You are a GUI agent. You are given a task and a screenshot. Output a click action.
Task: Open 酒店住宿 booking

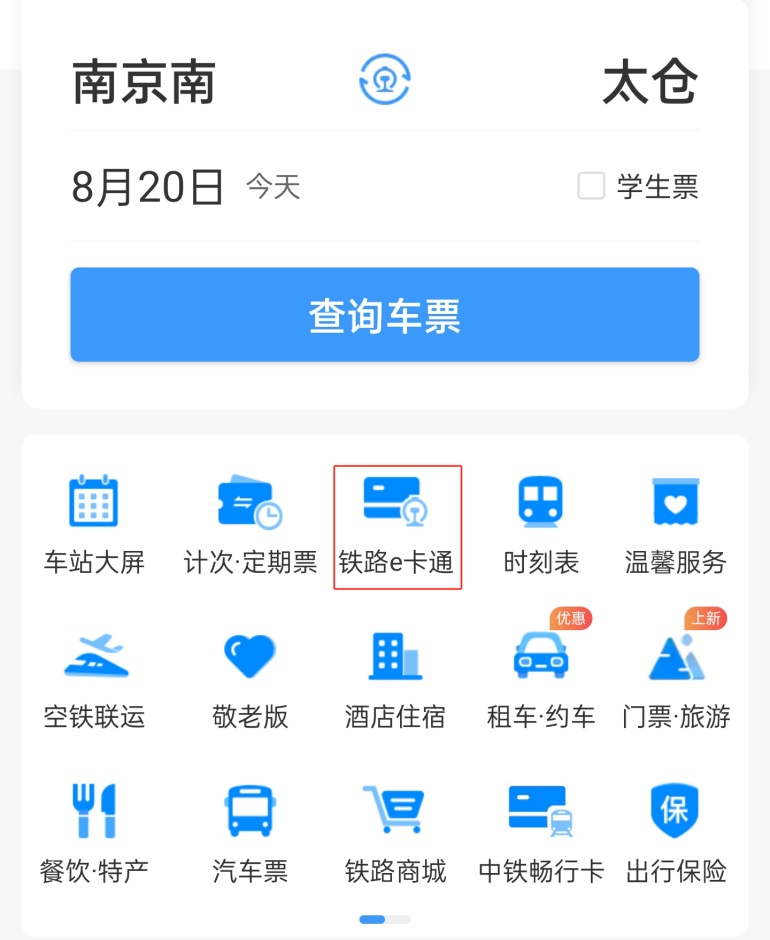tap(396, 678)
